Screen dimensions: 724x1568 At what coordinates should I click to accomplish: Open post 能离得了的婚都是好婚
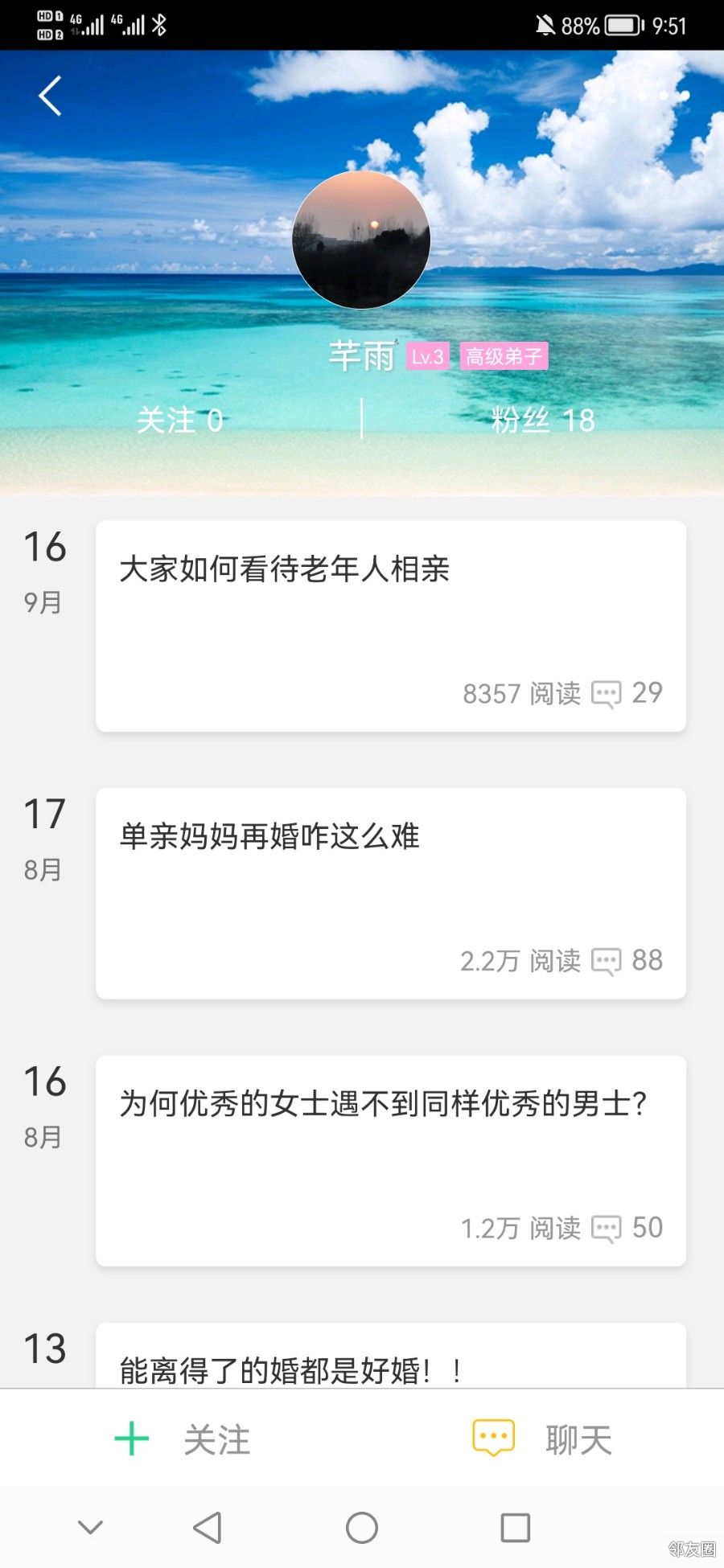pos(390,1363)
